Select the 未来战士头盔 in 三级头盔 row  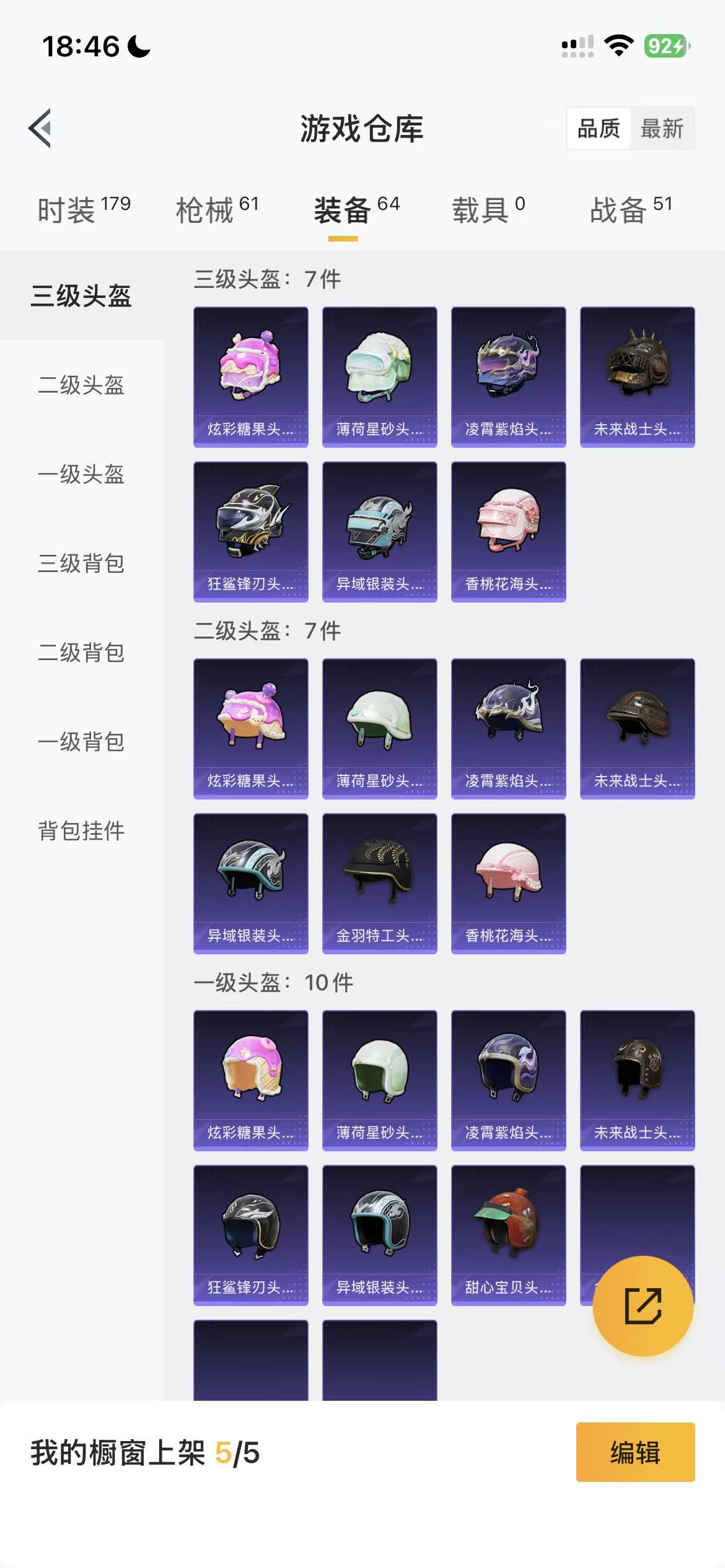tap(637, 375)
